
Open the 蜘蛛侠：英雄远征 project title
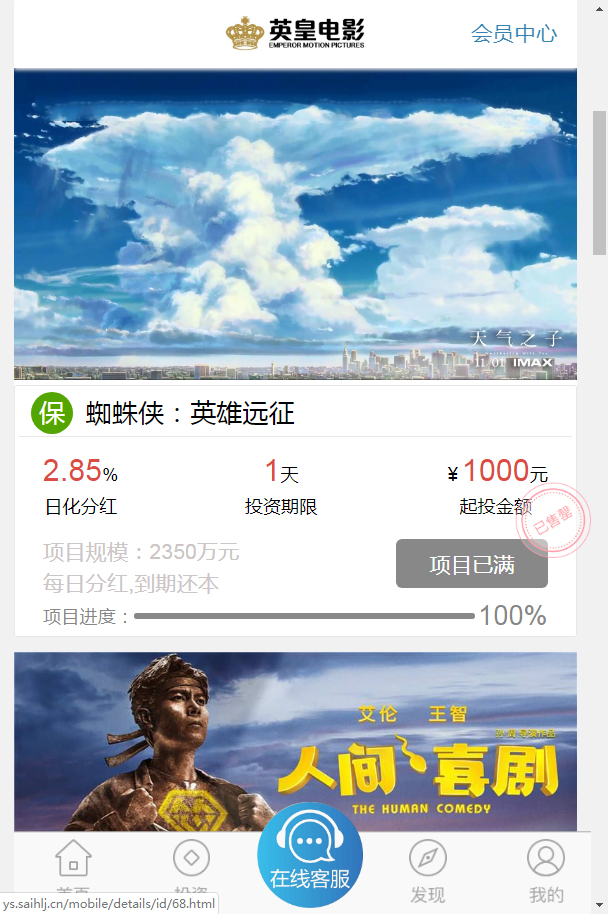(190, 413)
